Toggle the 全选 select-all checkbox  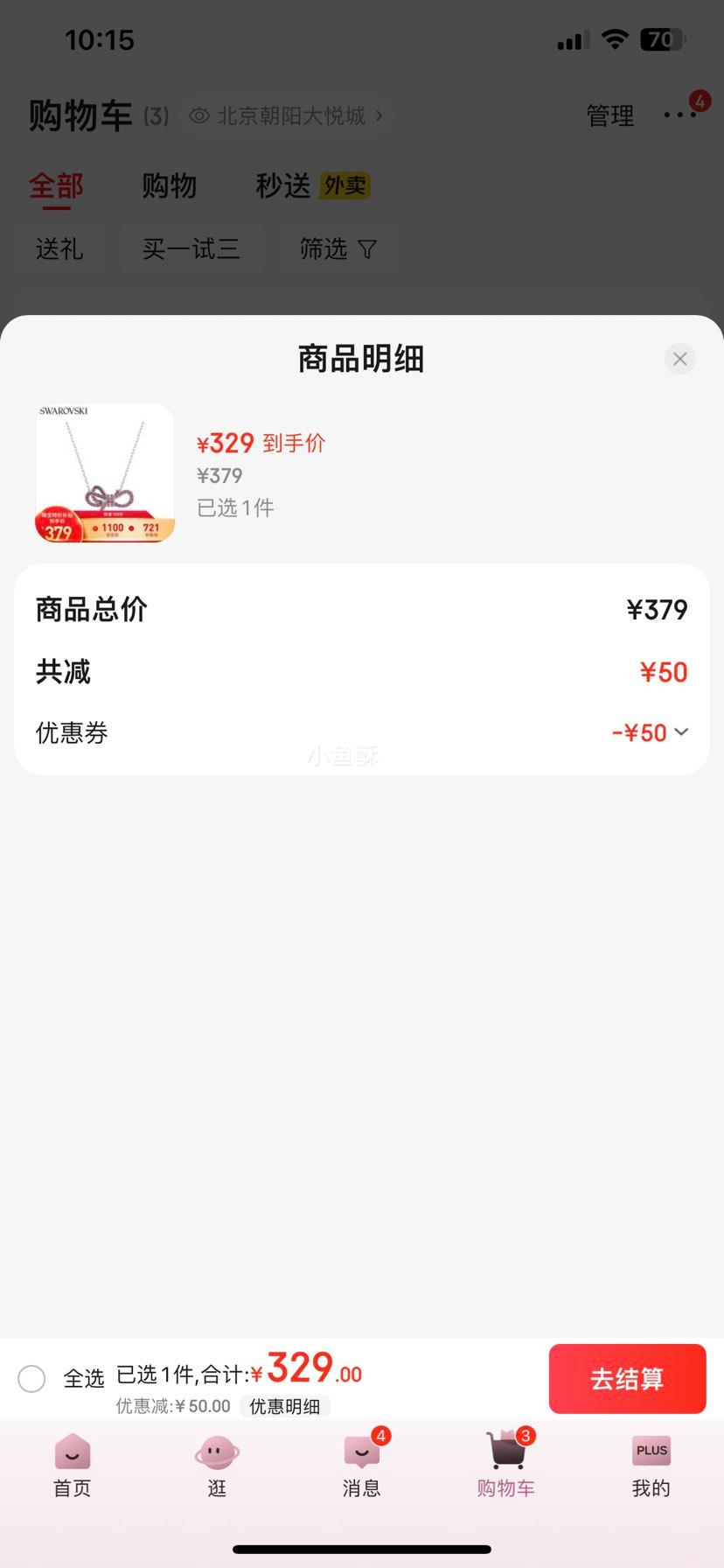[x=32, y=1378]
